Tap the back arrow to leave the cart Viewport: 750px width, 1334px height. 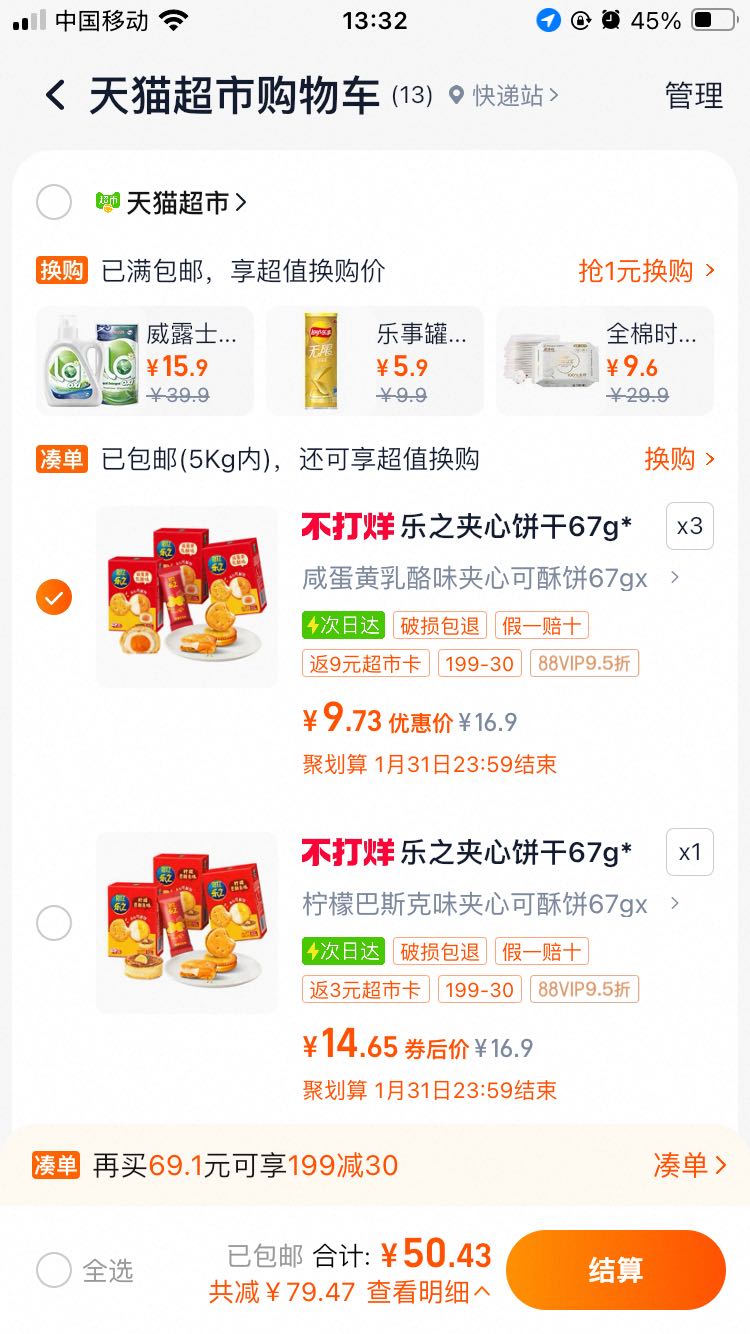57,95
